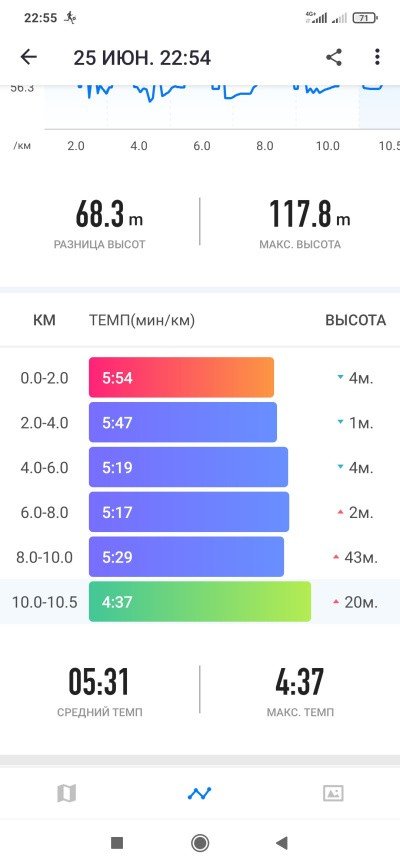
Task: Select the 10.0-10.5 km split row
Action: click(x=200, y=602)
